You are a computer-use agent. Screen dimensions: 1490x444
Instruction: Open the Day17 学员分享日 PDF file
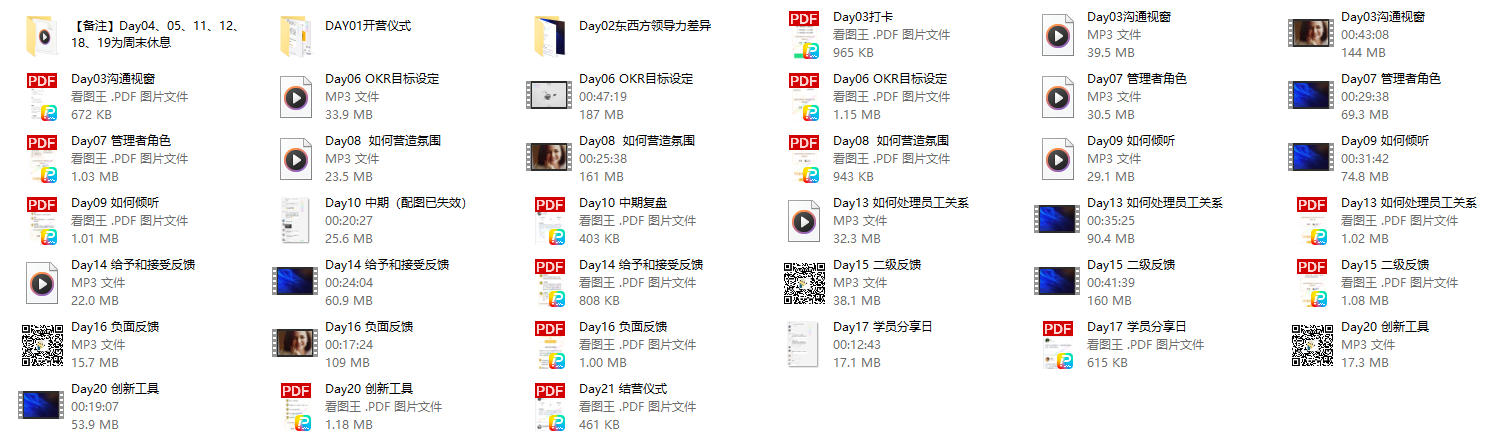[x=1058, y=345]
